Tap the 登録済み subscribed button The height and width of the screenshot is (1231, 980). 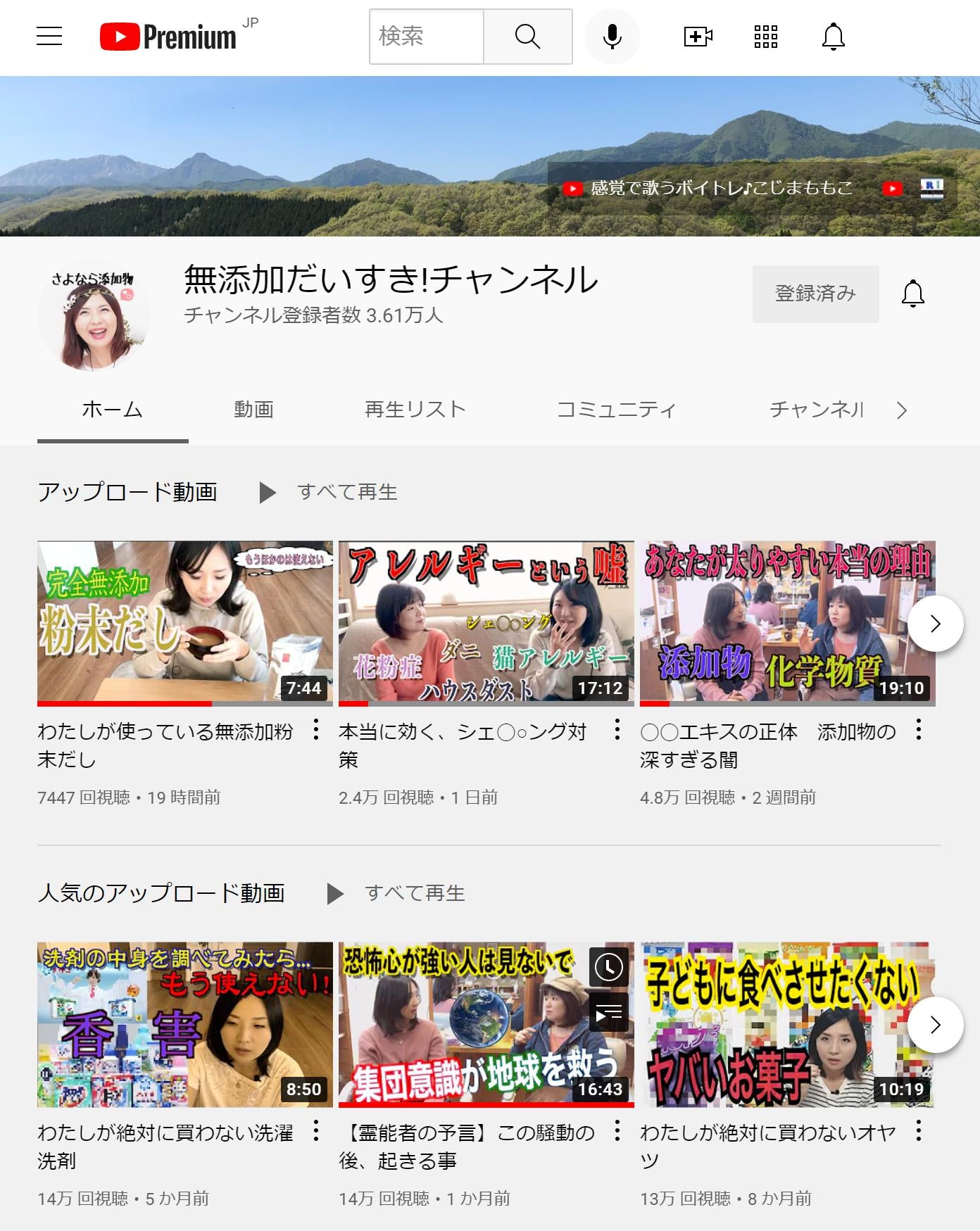tap(815, 293)
